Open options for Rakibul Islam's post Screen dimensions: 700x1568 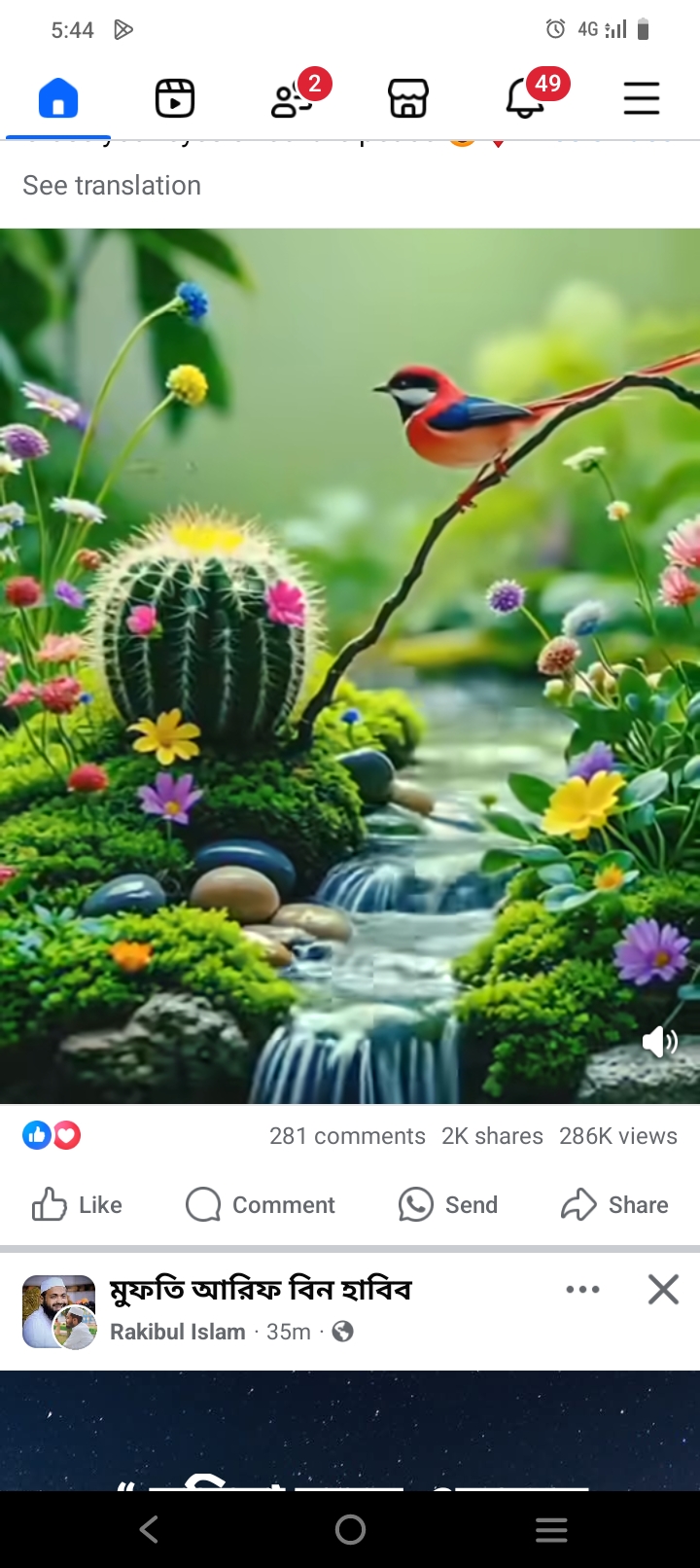582,1290
